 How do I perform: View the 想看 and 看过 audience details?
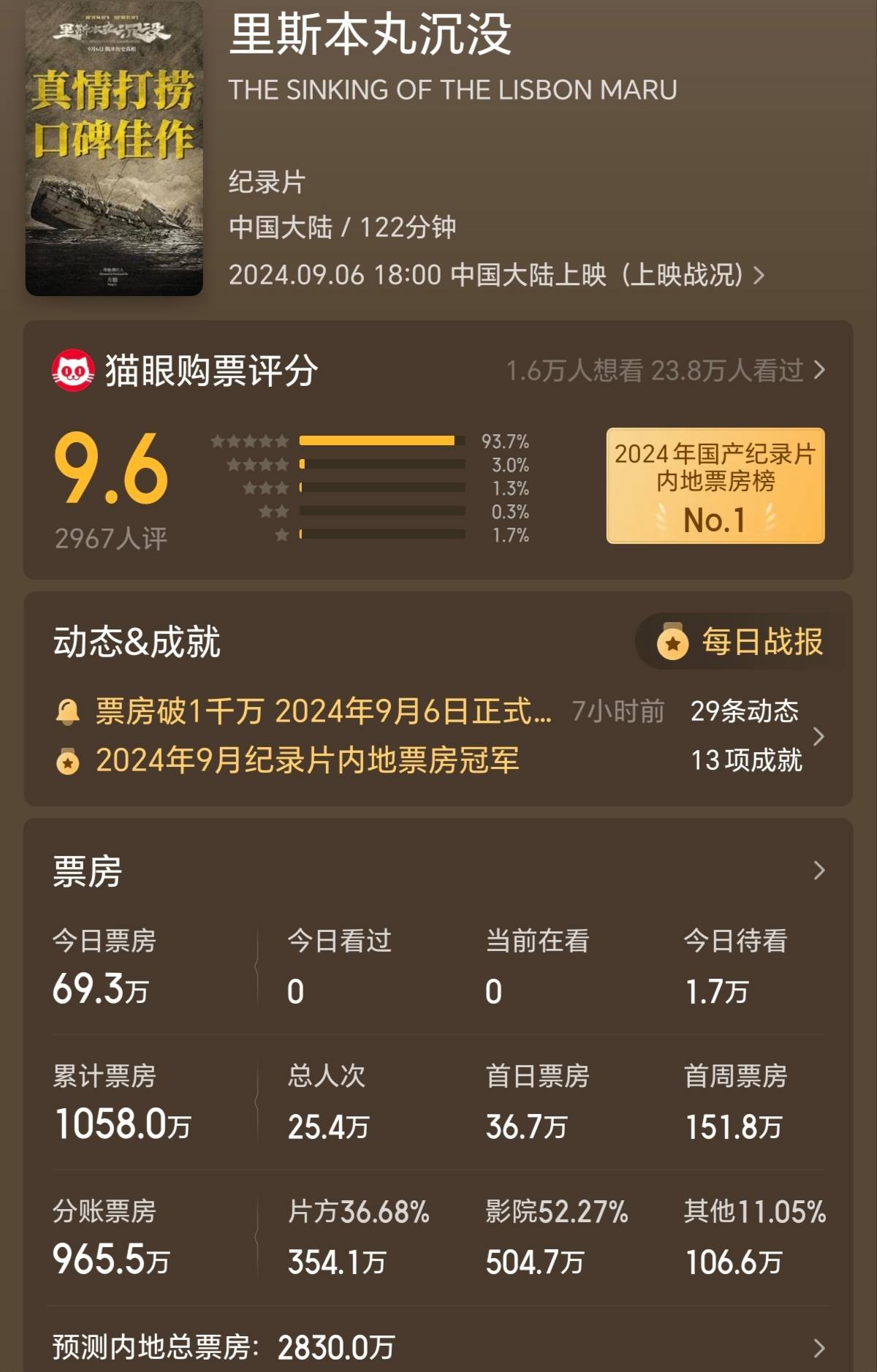(665, 371)
